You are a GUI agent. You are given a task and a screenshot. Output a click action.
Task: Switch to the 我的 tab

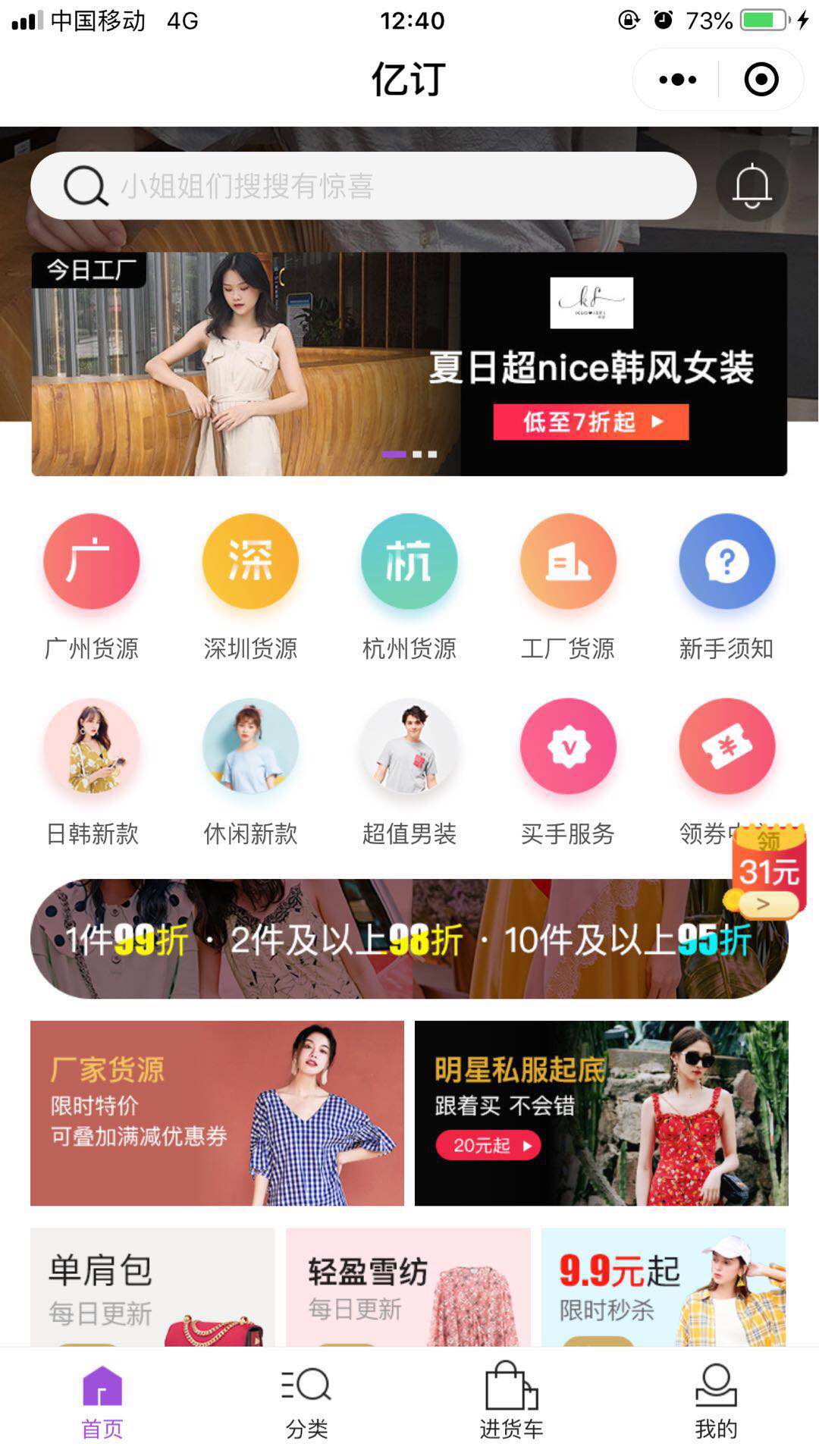coord(716,1402)
